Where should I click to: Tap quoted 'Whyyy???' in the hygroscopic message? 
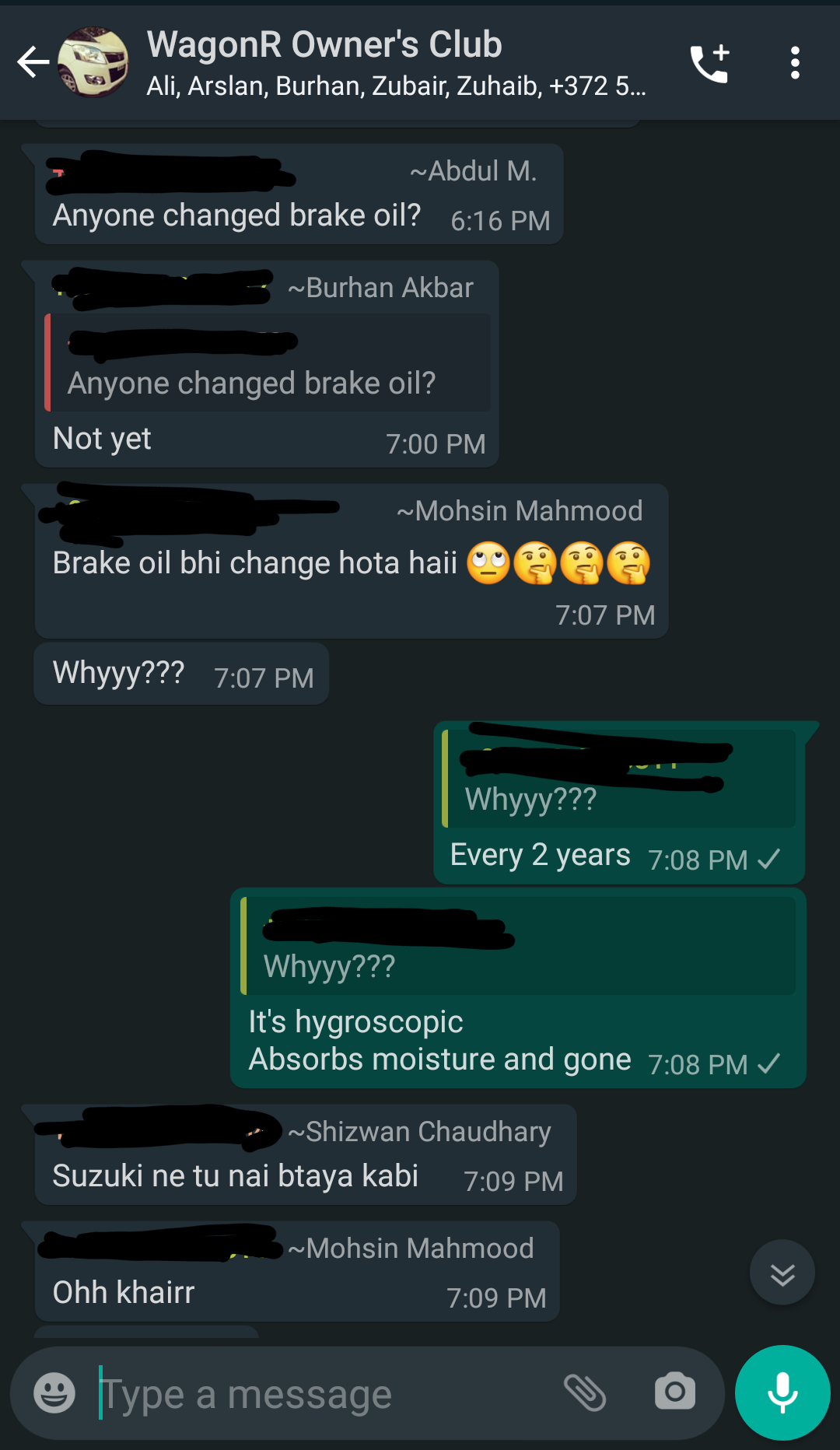coord(518,946)
